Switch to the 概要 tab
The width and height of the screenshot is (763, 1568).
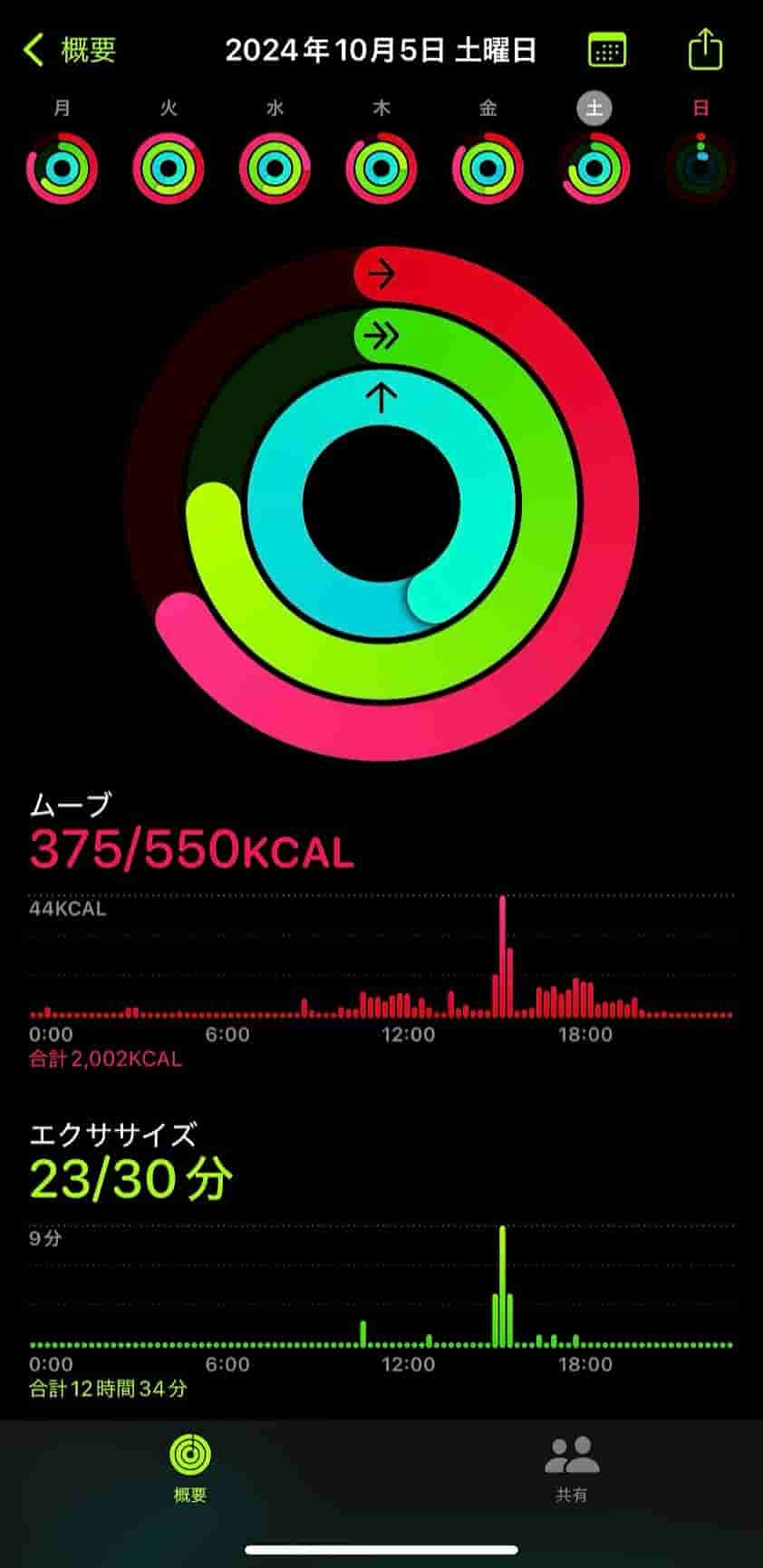(190, 1468)
